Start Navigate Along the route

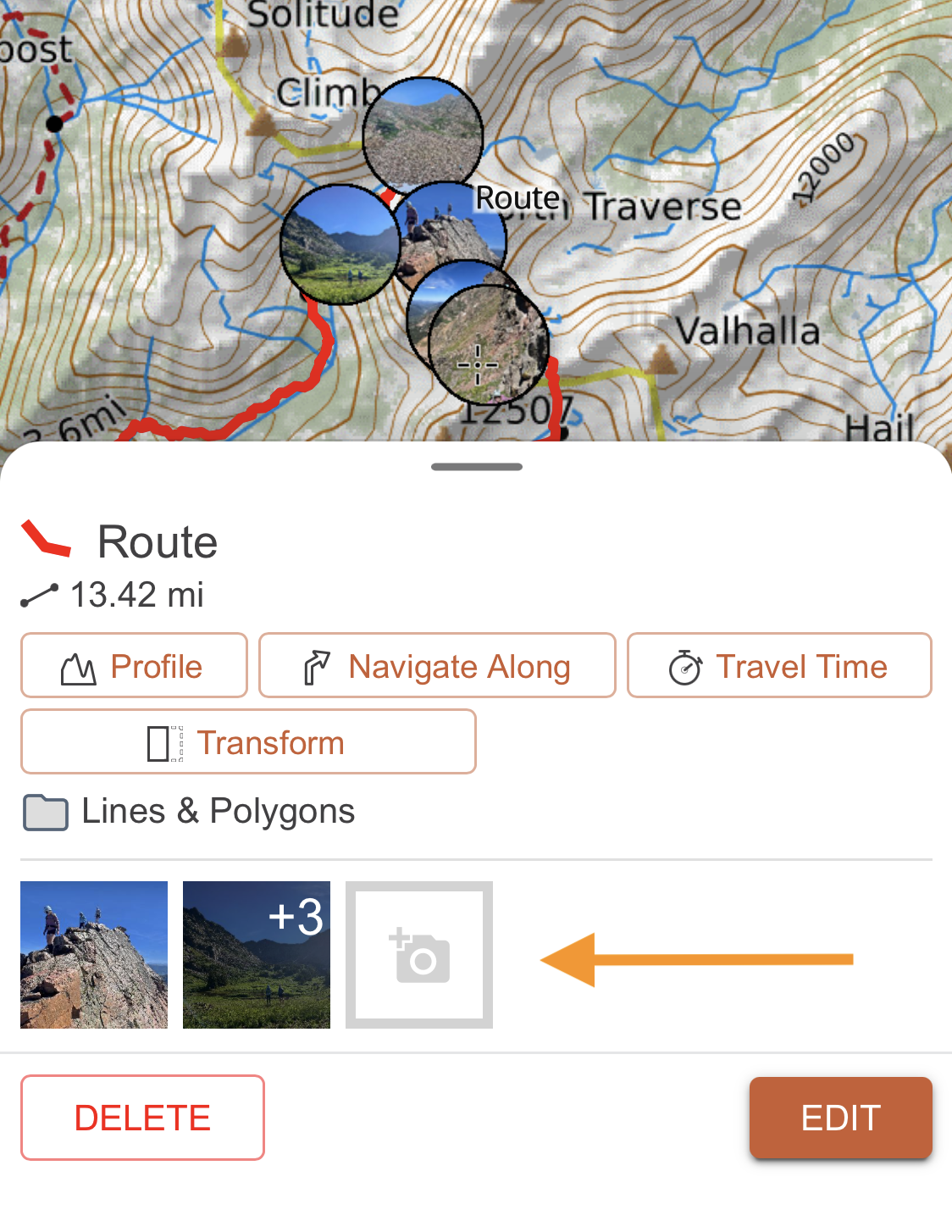pos(437,666)
